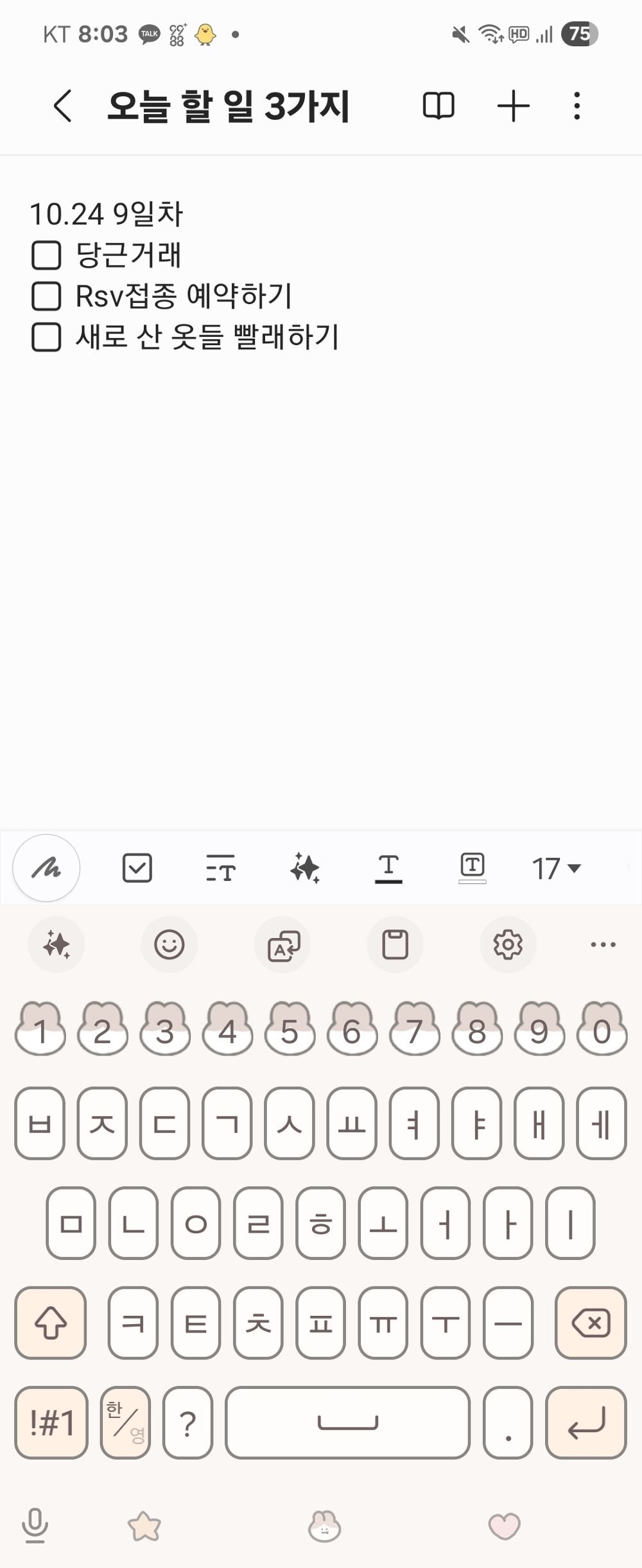Open paragraph text style options
The height and width of the screenshot is (1568, 642).
(220, 867)
